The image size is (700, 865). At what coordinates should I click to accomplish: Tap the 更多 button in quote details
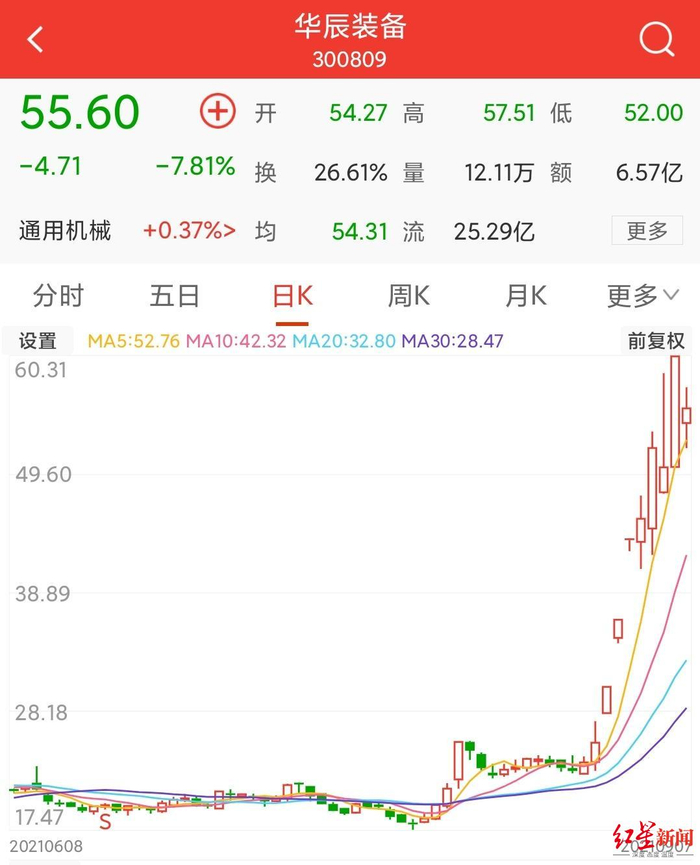coord(647,231)
